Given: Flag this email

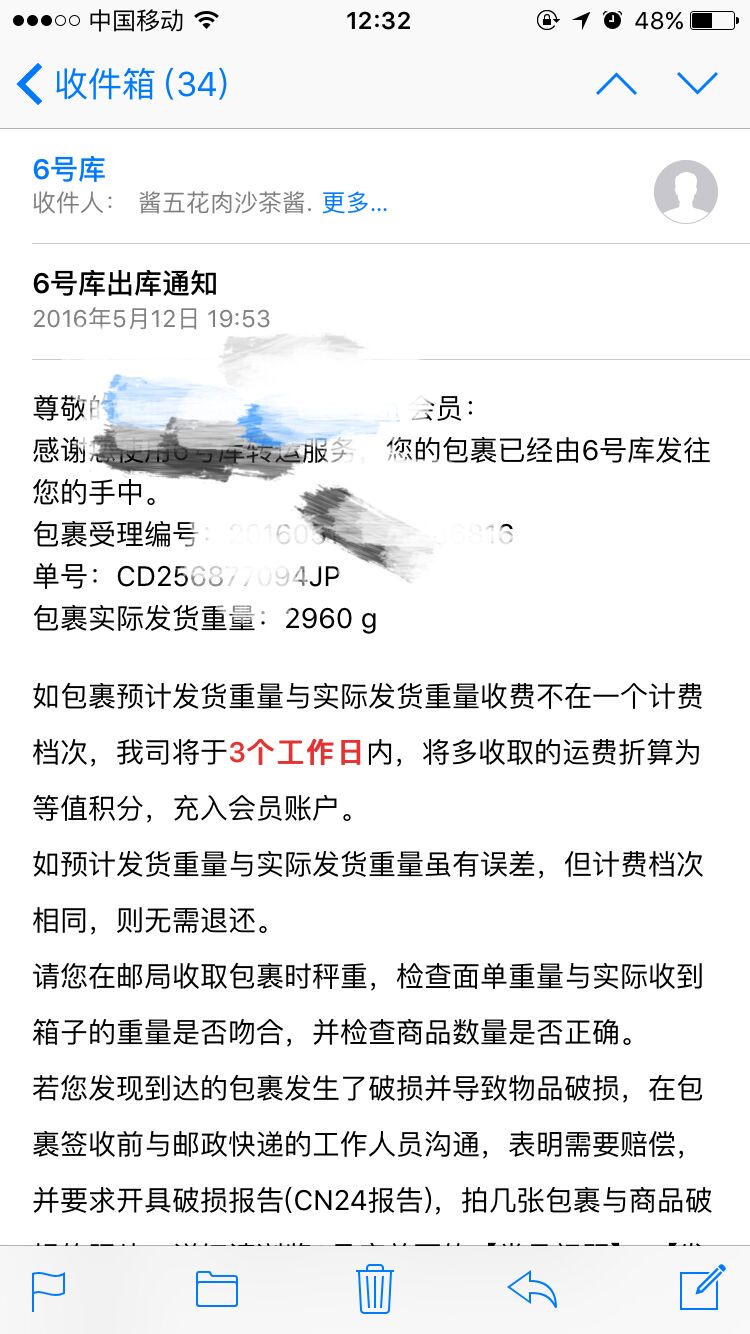Looking at the screenshot, I should pos(48,1290).
